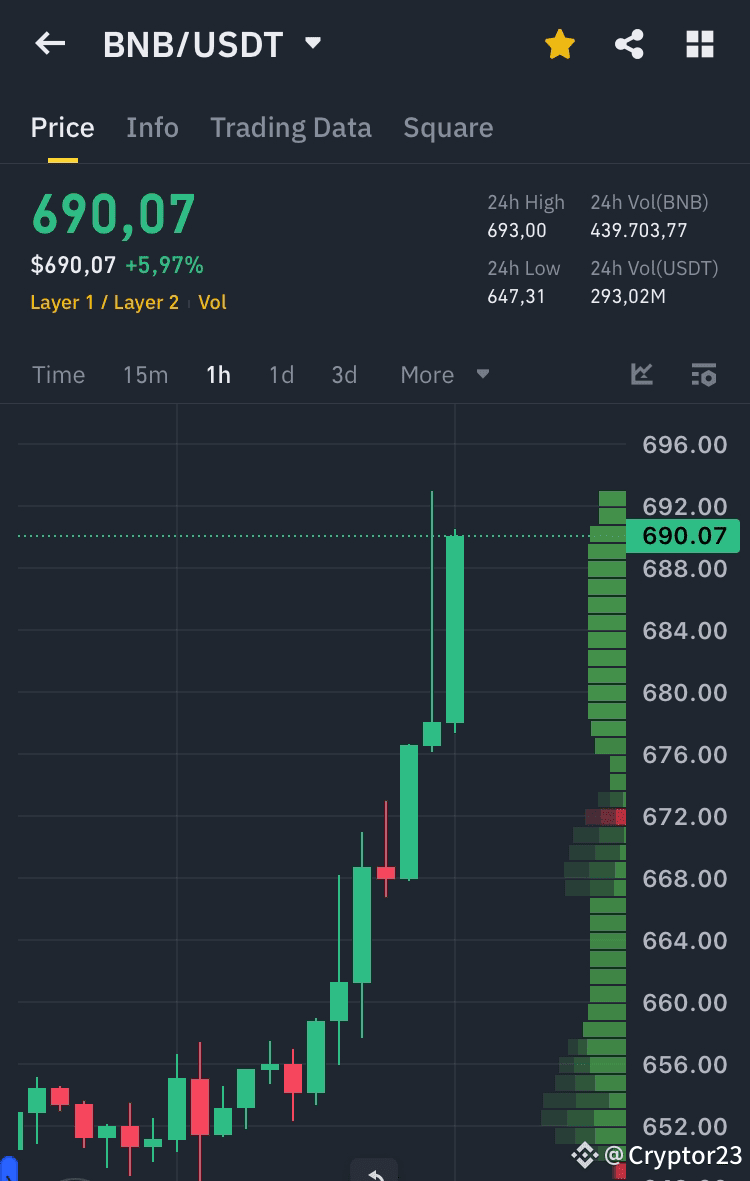Open the Square tab
This screenshot has width=750, height=1181.
pos(448,127)
